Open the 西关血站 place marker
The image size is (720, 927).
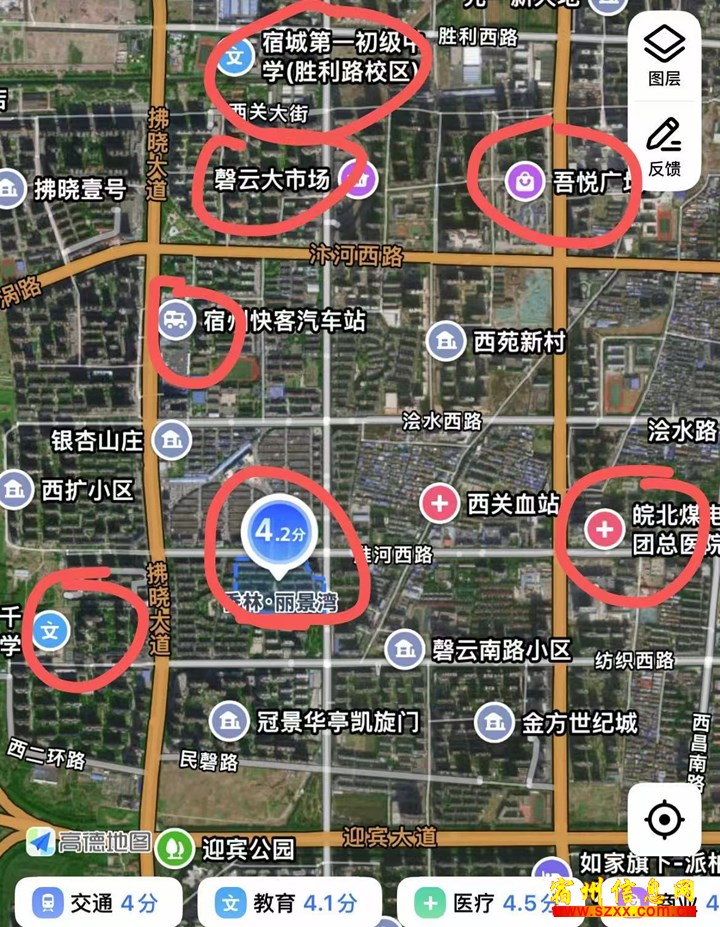click(x=439, y=504)
